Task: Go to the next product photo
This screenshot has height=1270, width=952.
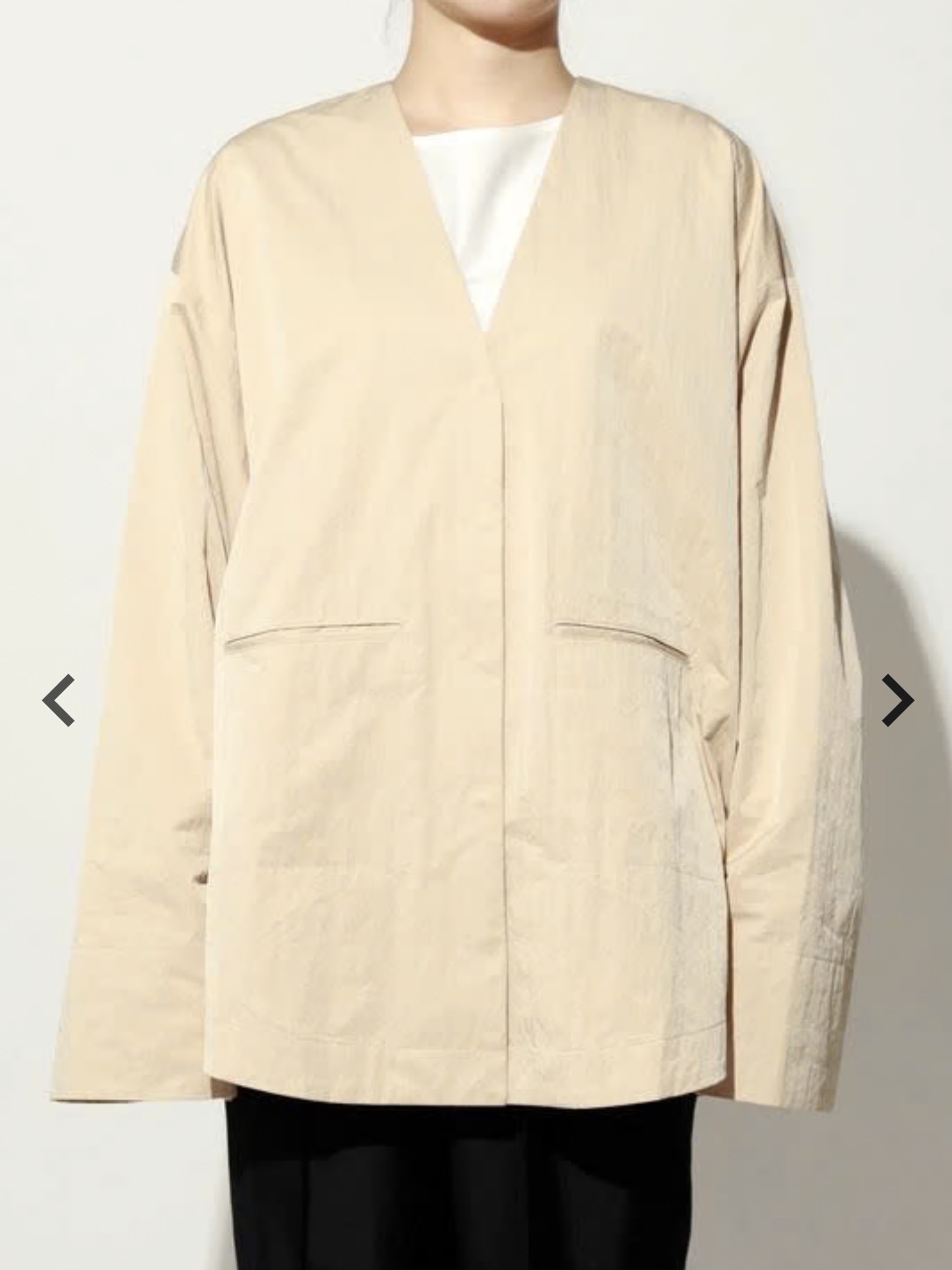Action: pyautogui.click(x=897, y=701)
